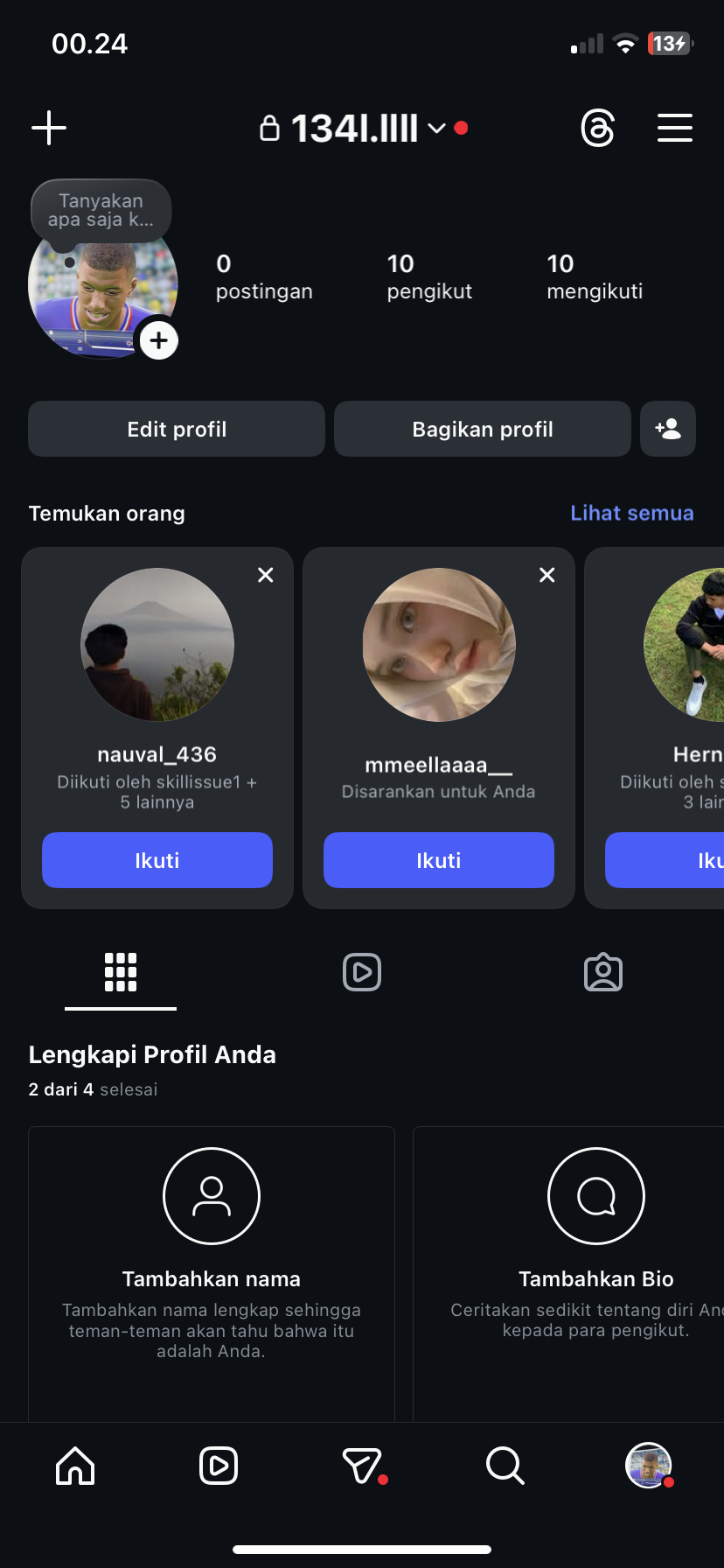This screenshot has height=1568, width=724.
Task: Follow nauval_436 with Ikuti button
Action: click(x=157, y=860)
